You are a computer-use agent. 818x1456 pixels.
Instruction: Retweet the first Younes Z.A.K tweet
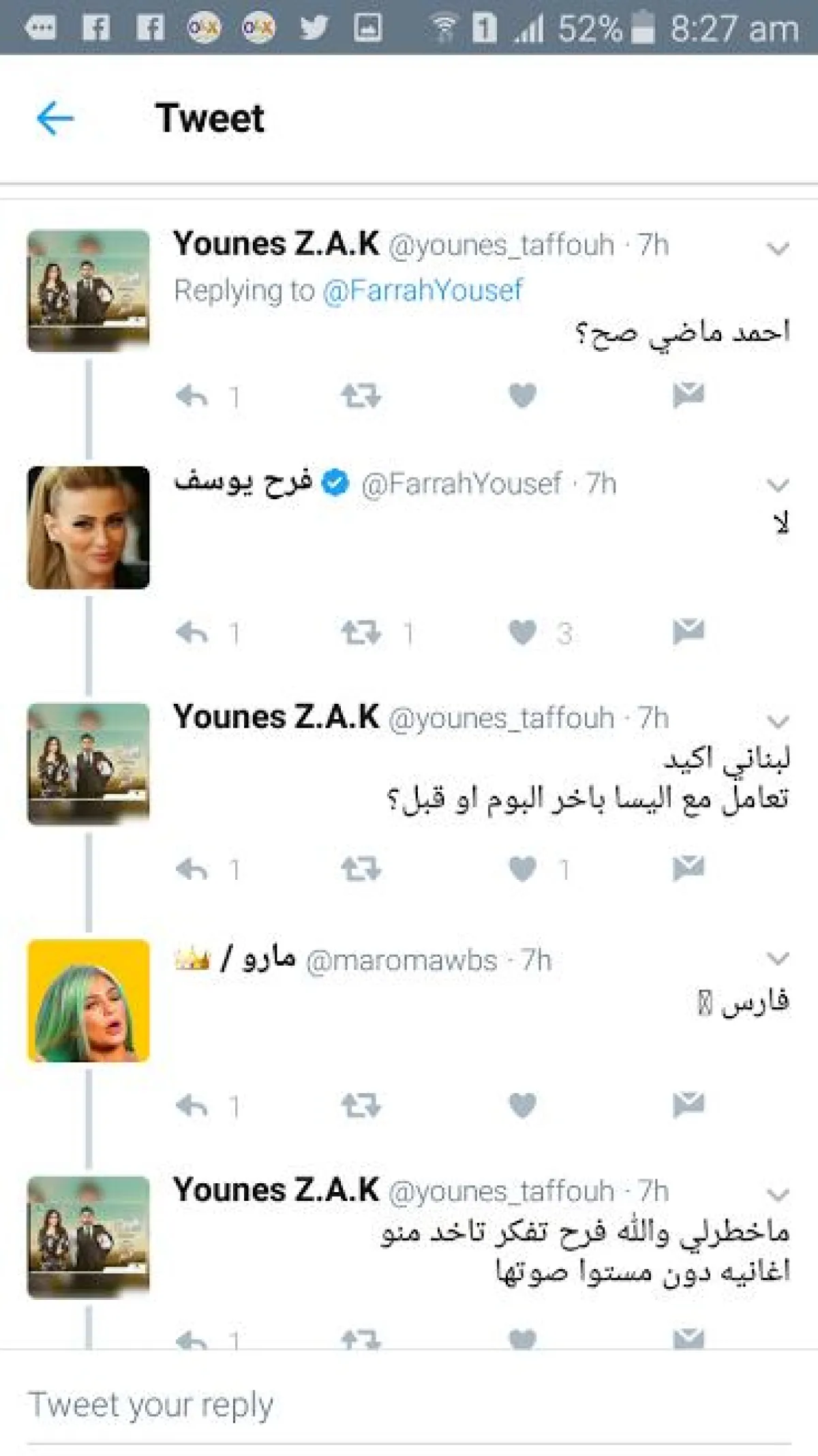[x=361, y=396]
